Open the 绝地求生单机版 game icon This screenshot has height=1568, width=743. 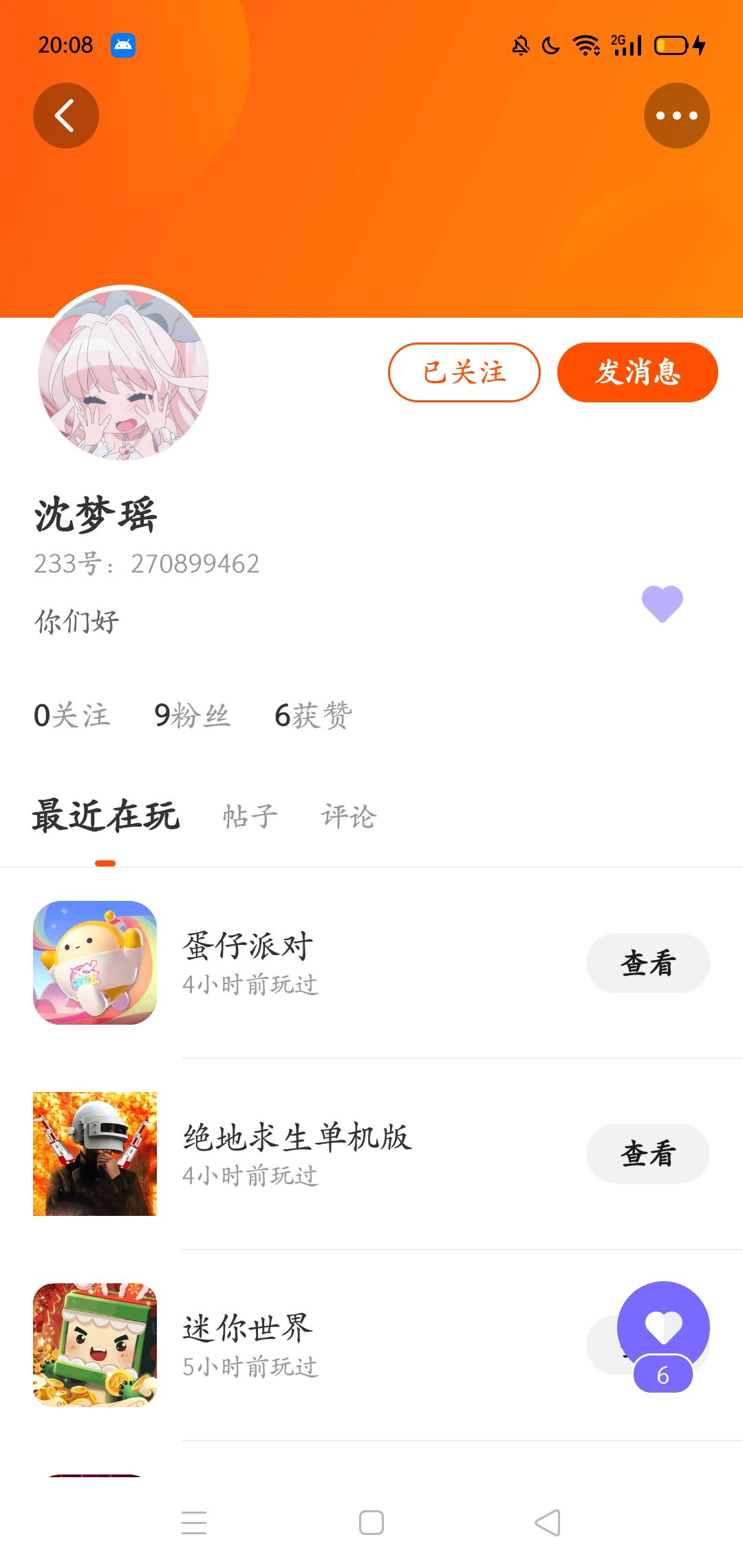coord(95,1153)
